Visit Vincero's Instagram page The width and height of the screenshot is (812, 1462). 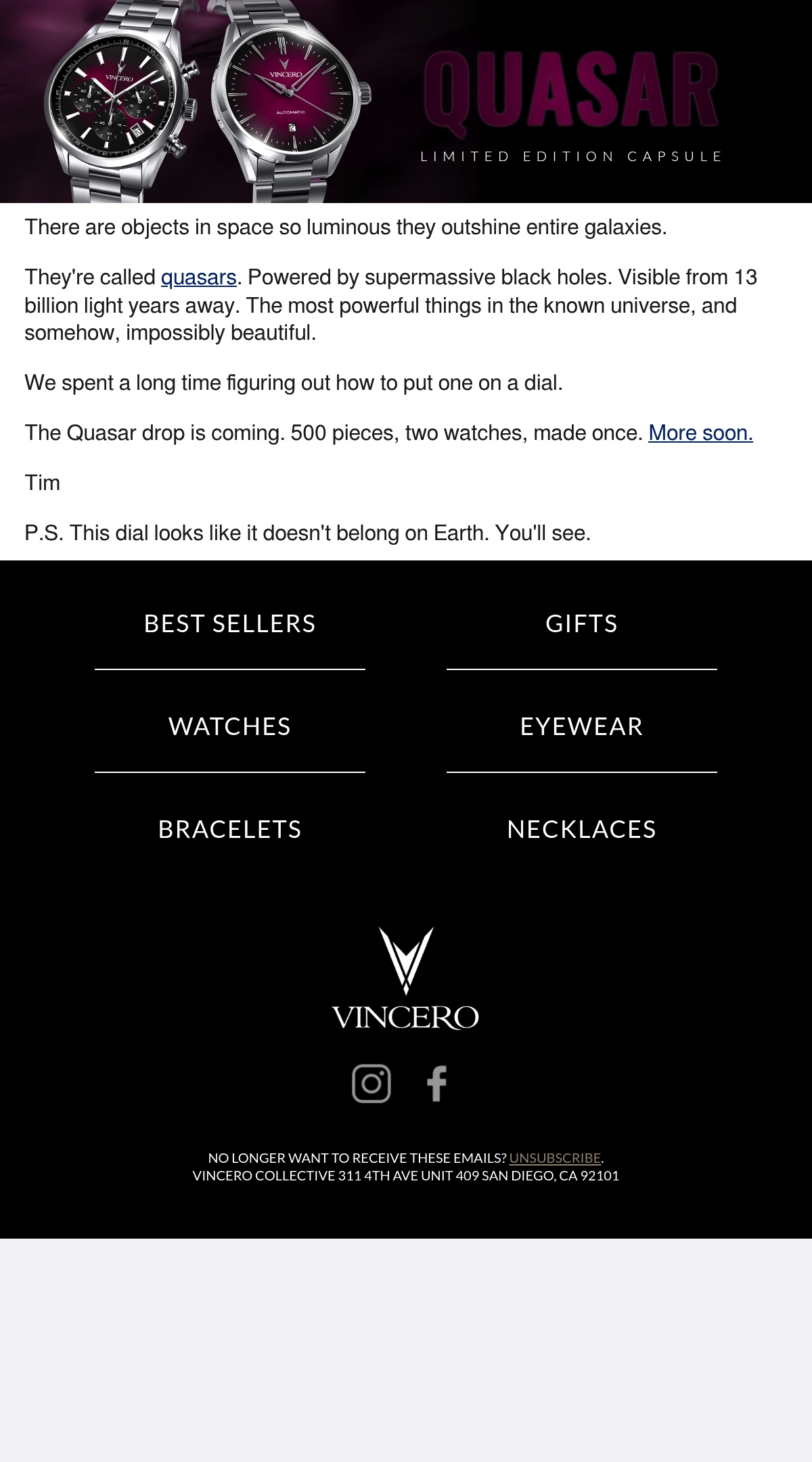[x=371, y=1083]
